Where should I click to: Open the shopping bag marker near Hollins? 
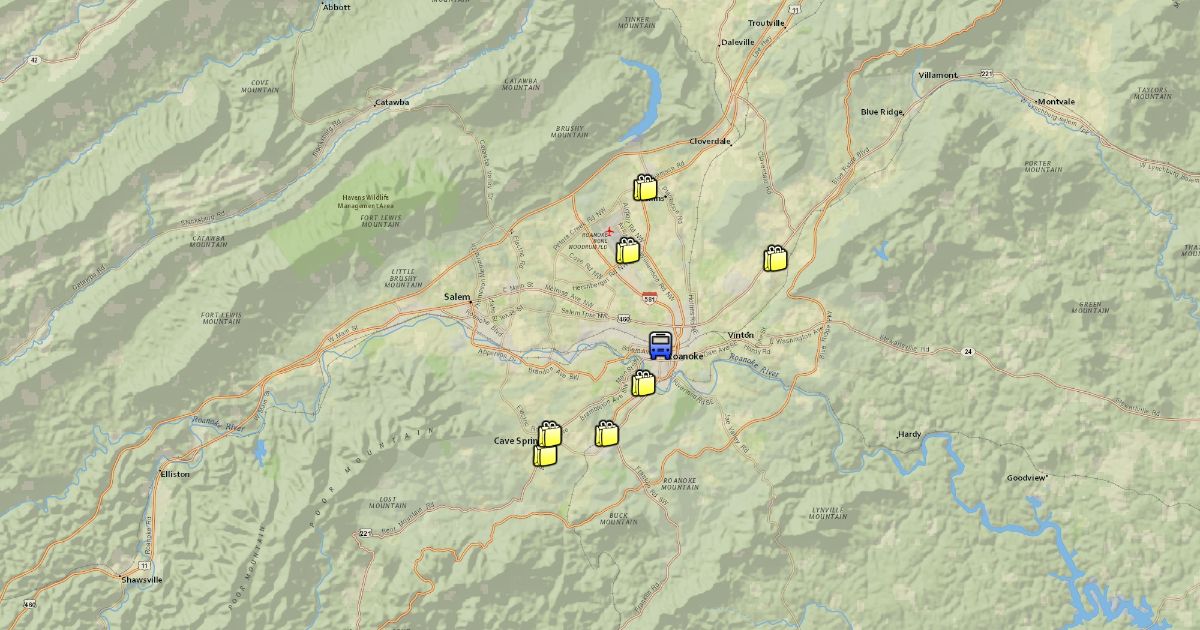point(645,188)
